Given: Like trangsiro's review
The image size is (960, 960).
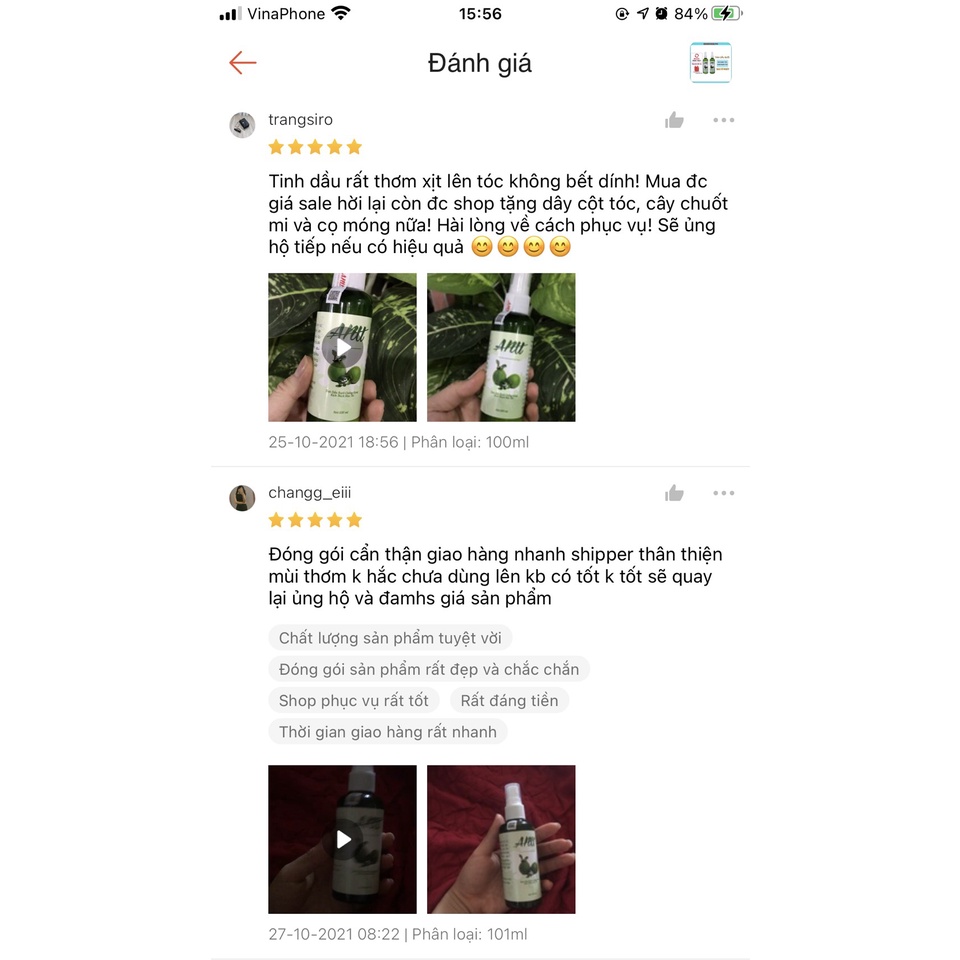Looking at the screenshot, I should tap(675, 121).
